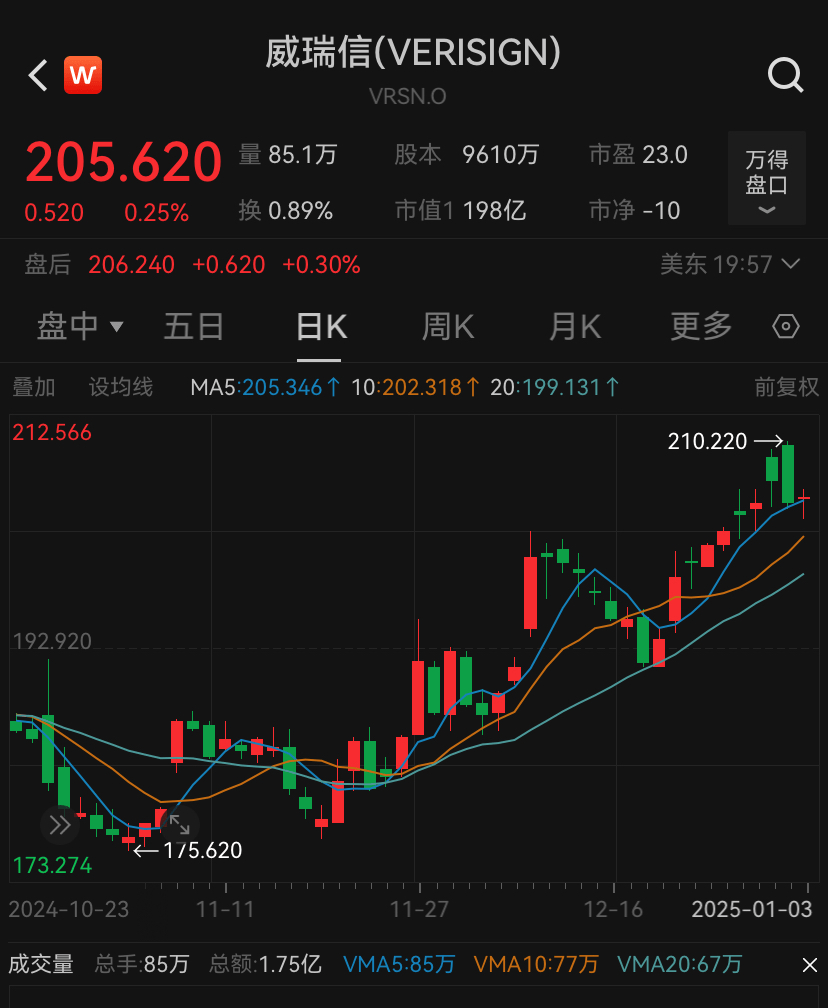Select the 盘中 tab
The image size is (828, 1008).
tap(80, 326)
